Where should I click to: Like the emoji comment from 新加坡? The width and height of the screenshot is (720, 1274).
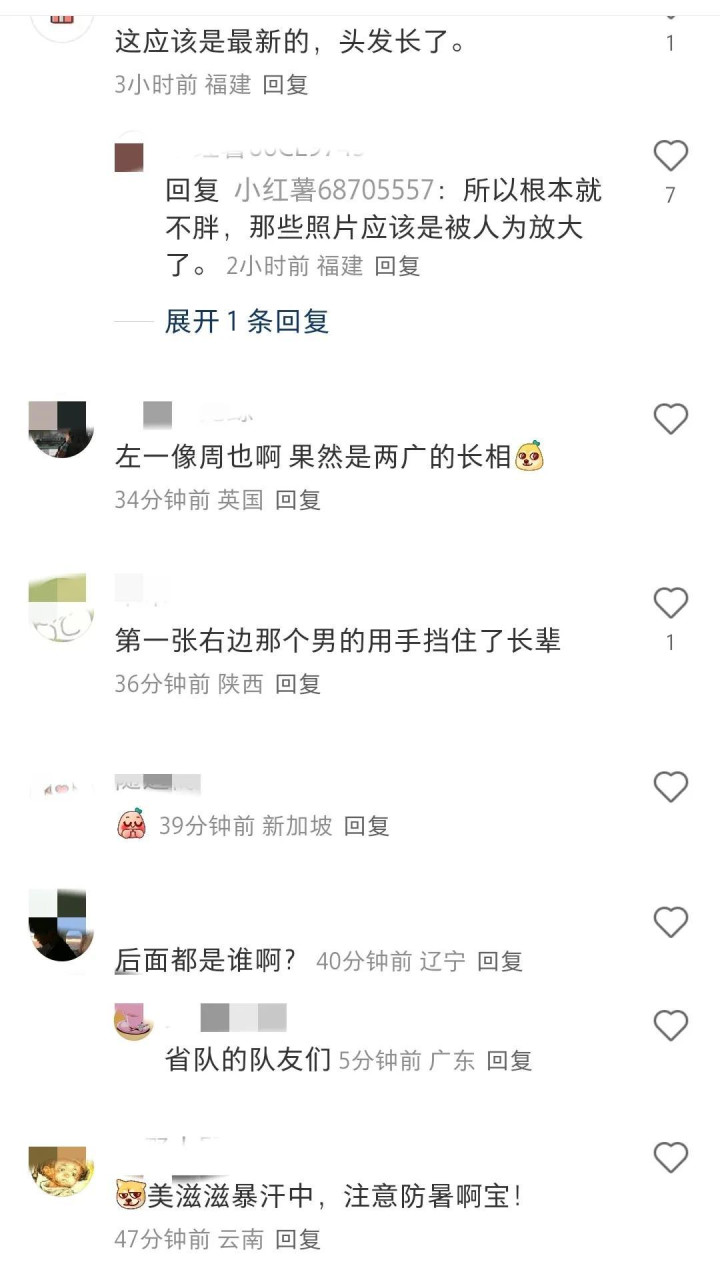671,787
